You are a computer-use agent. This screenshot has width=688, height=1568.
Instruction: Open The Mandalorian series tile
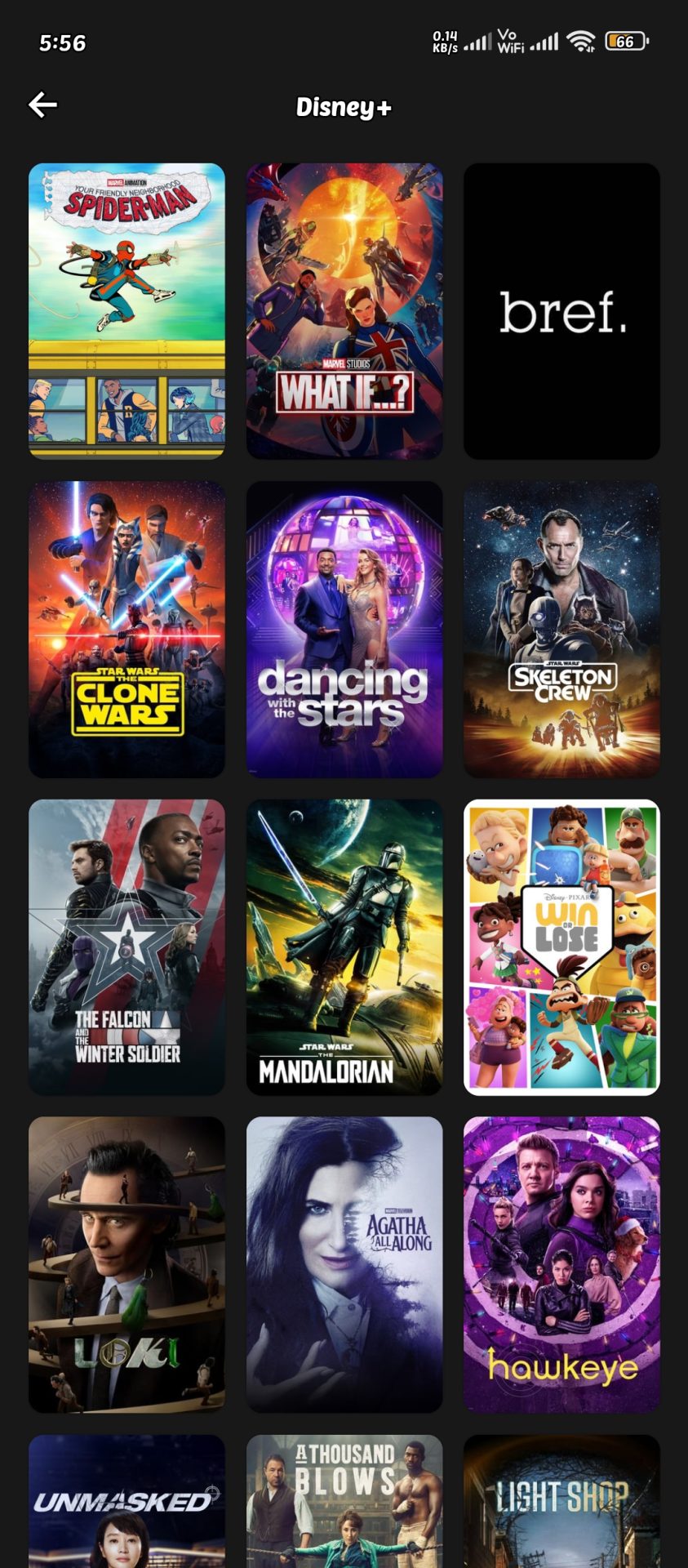tap(344, 947)
